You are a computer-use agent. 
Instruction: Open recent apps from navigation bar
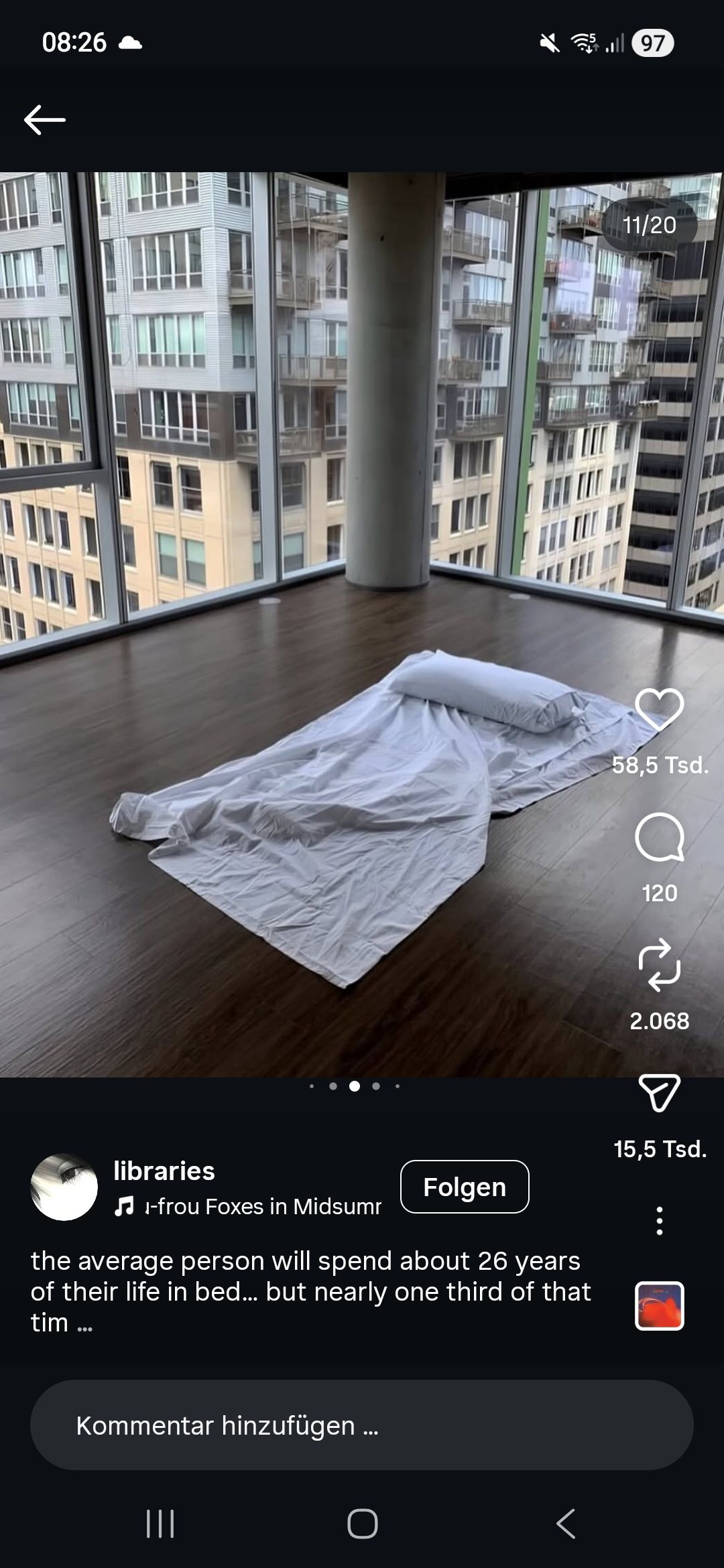[160, 1524]
